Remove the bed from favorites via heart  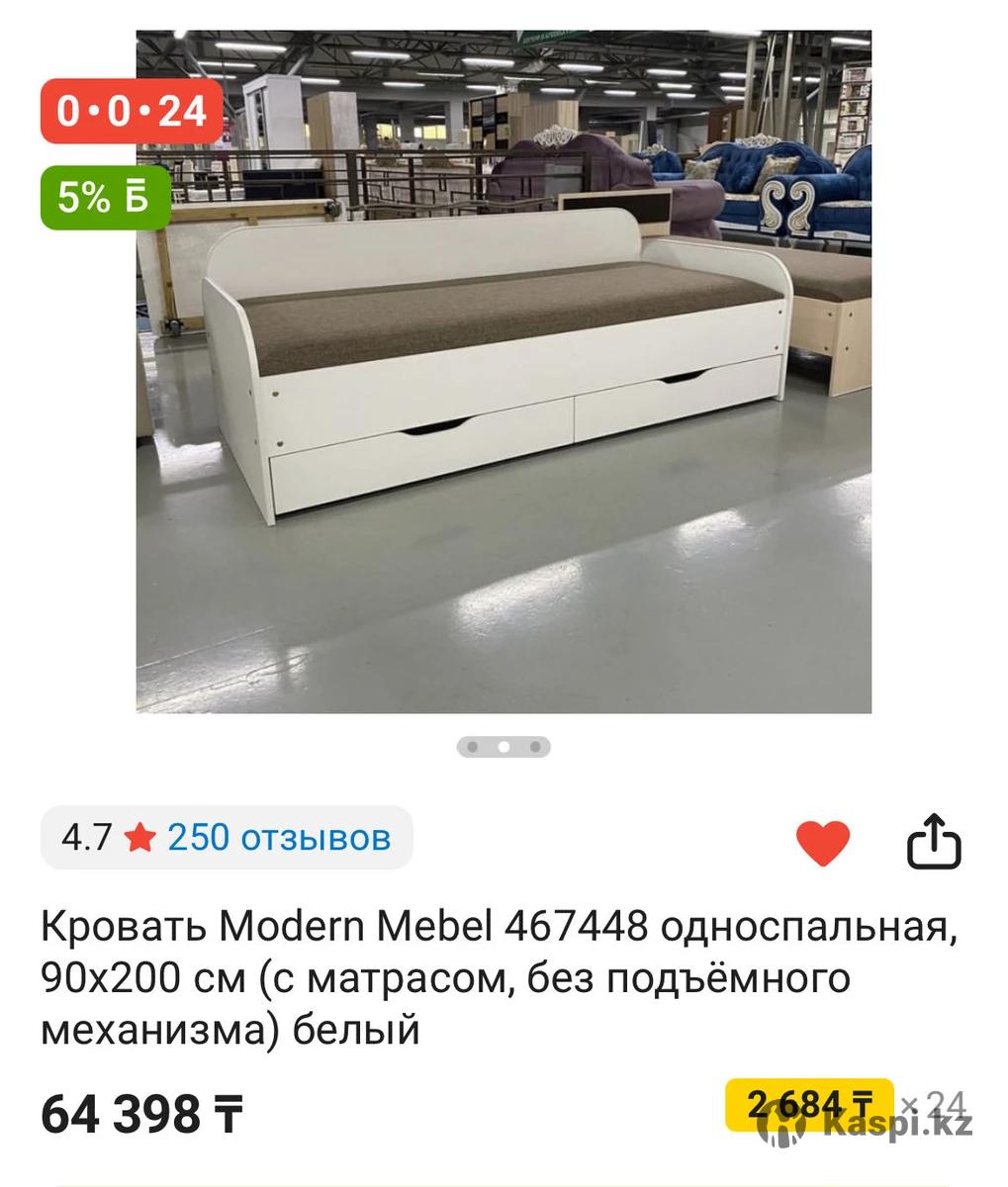pos(822,844)
